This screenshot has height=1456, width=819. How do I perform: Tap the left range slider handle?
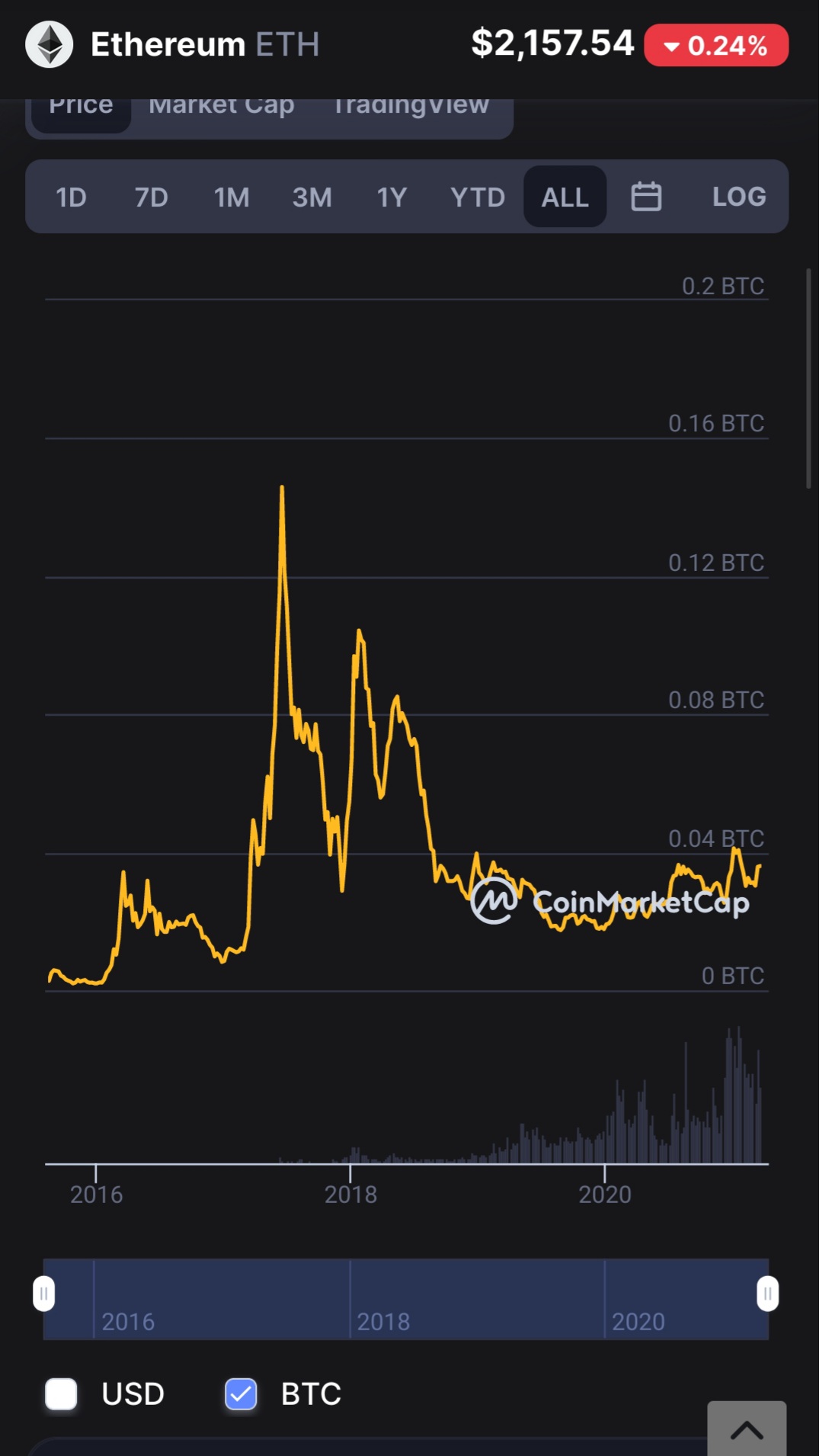point(44,1294)
